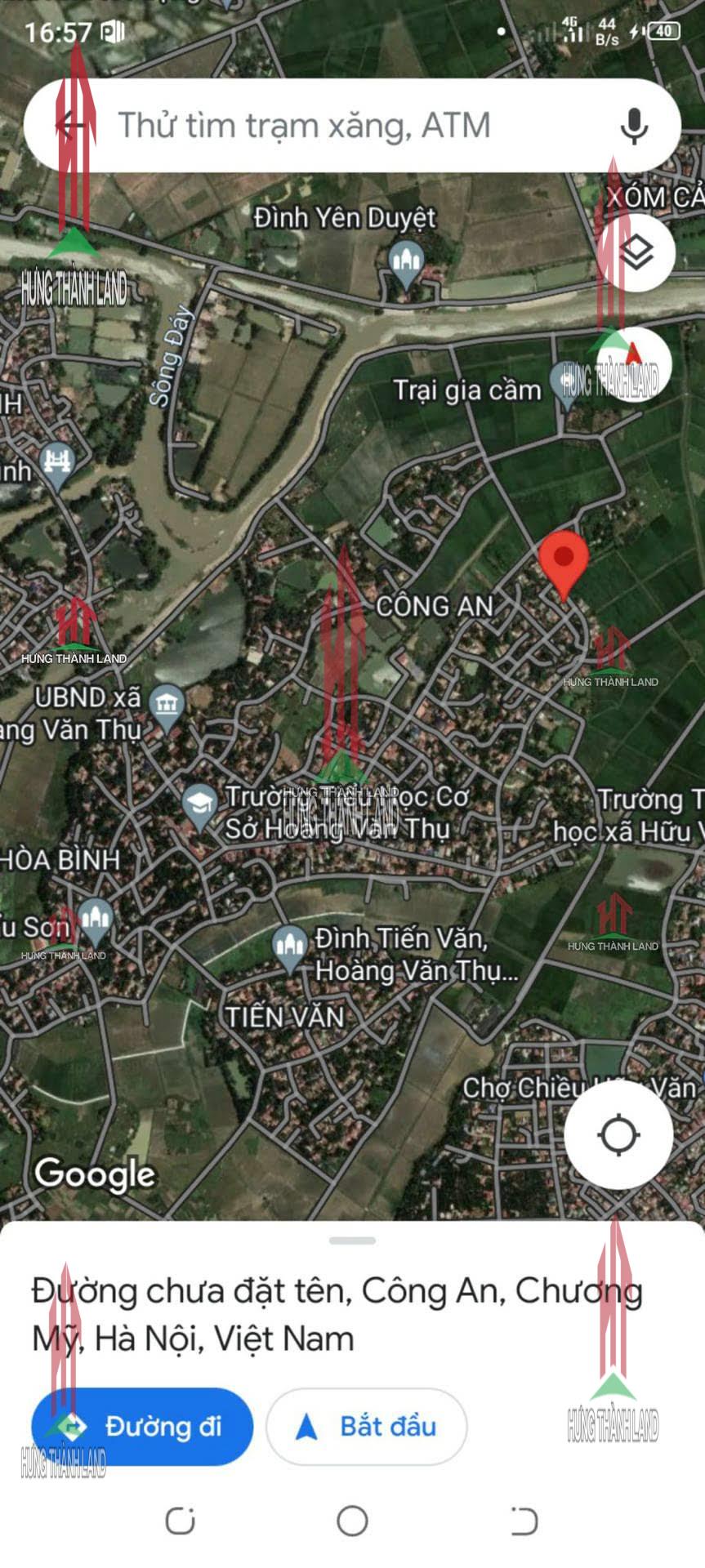Open the Trường Tiểu học Hoàng Văn Thụ marker
Image resolution: width=705 pixels, height=1568 pixels.
[199, 806]
